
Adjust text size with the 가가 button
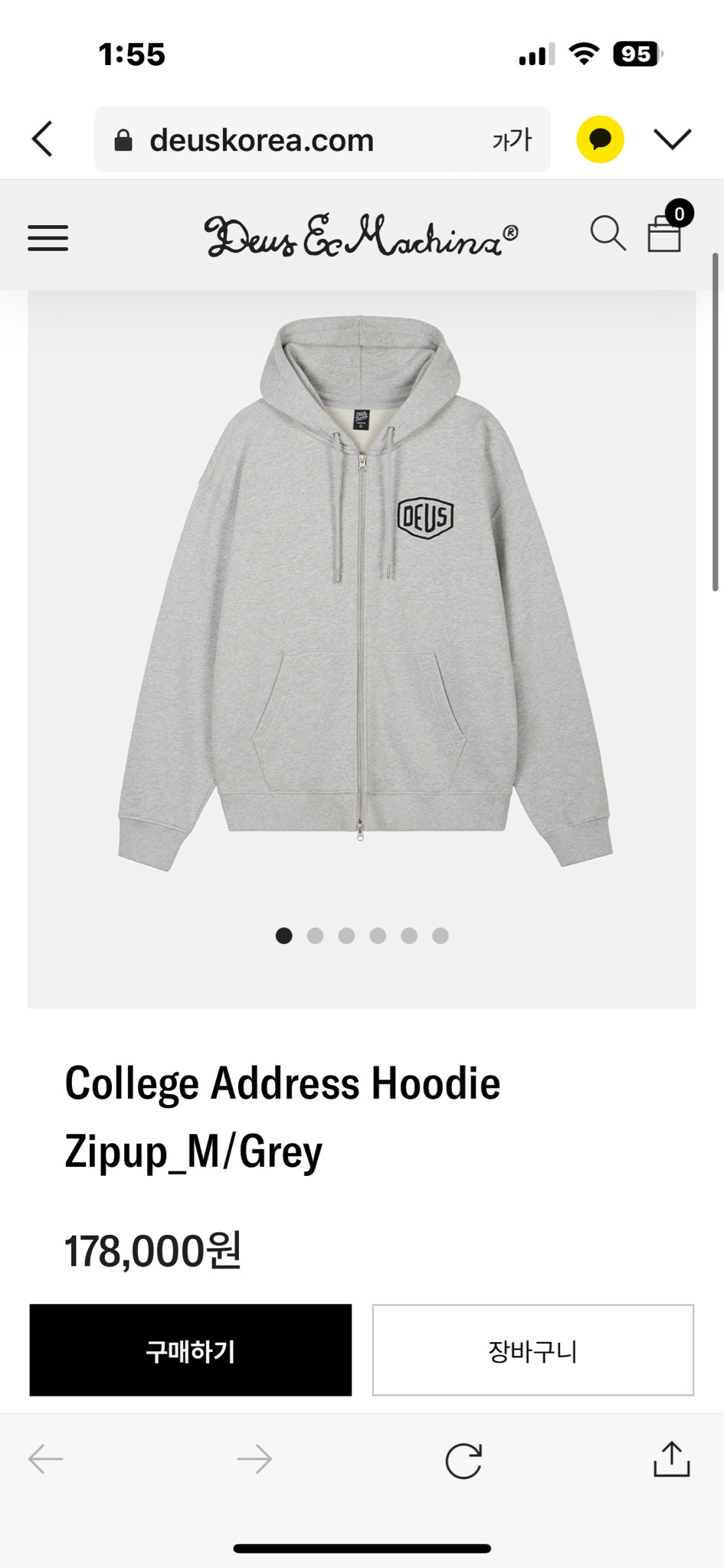[511, 139]
